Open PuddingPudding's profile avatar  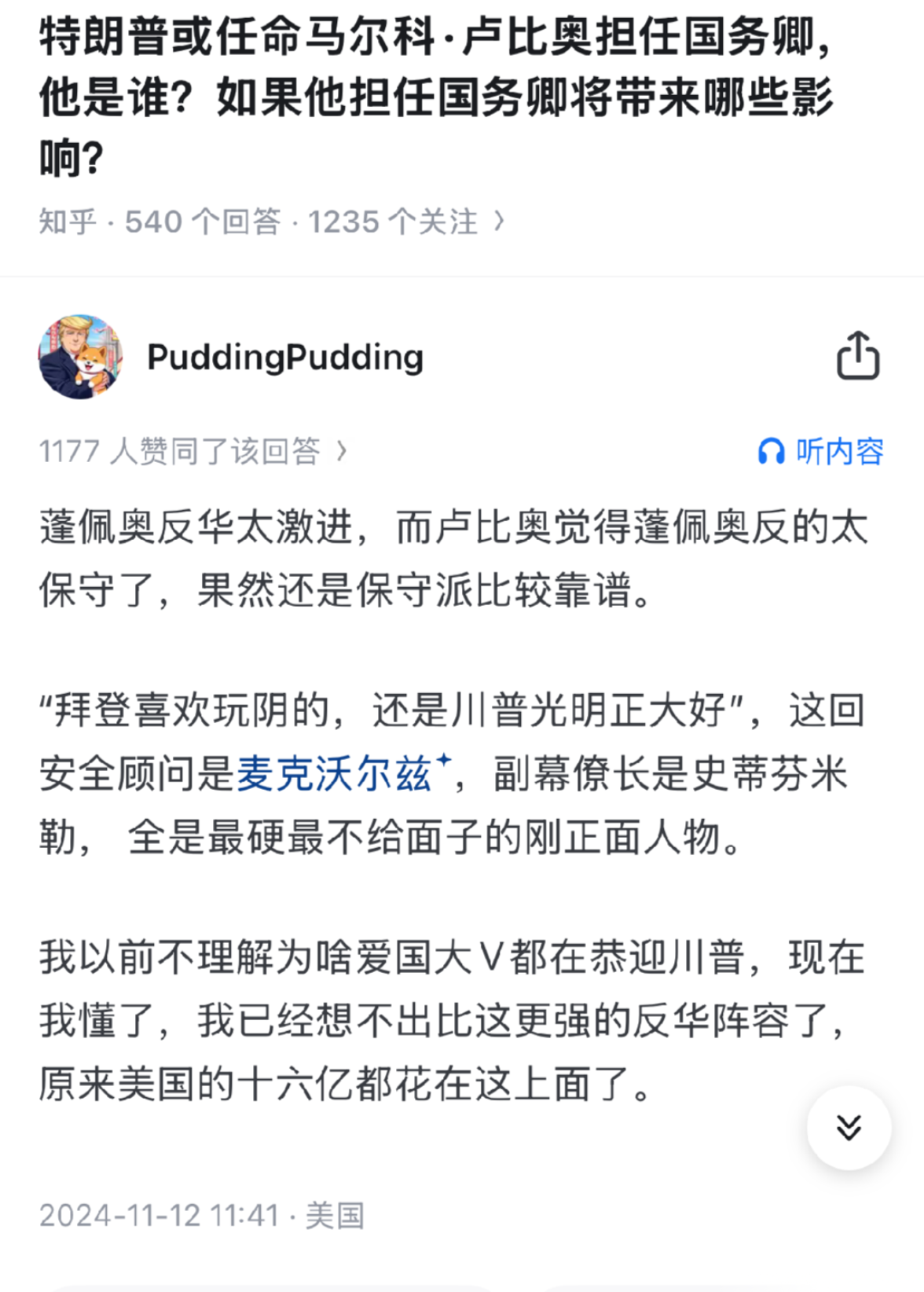81,357
